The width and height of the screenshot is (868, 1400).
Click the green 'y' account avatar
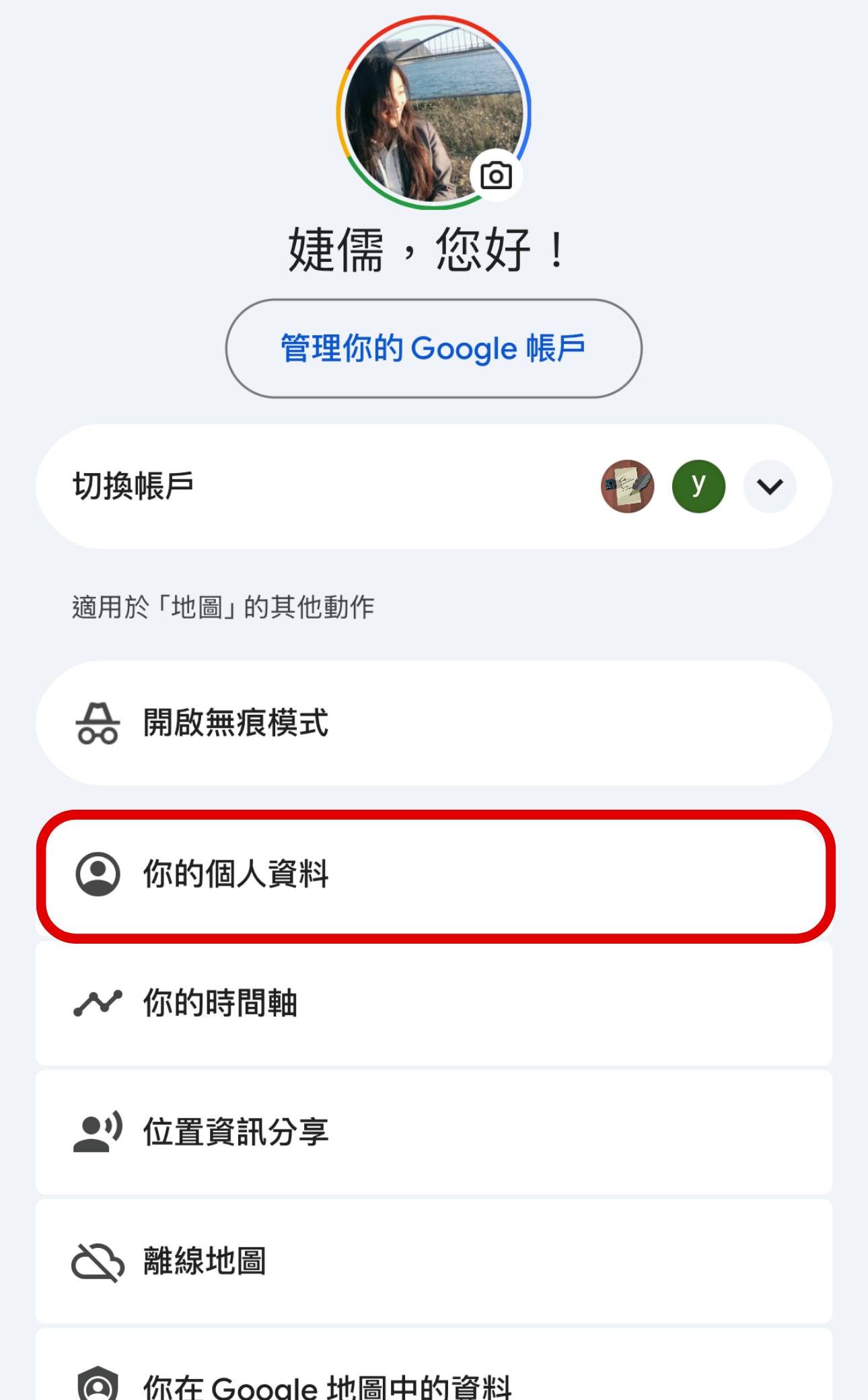point(698,486)
